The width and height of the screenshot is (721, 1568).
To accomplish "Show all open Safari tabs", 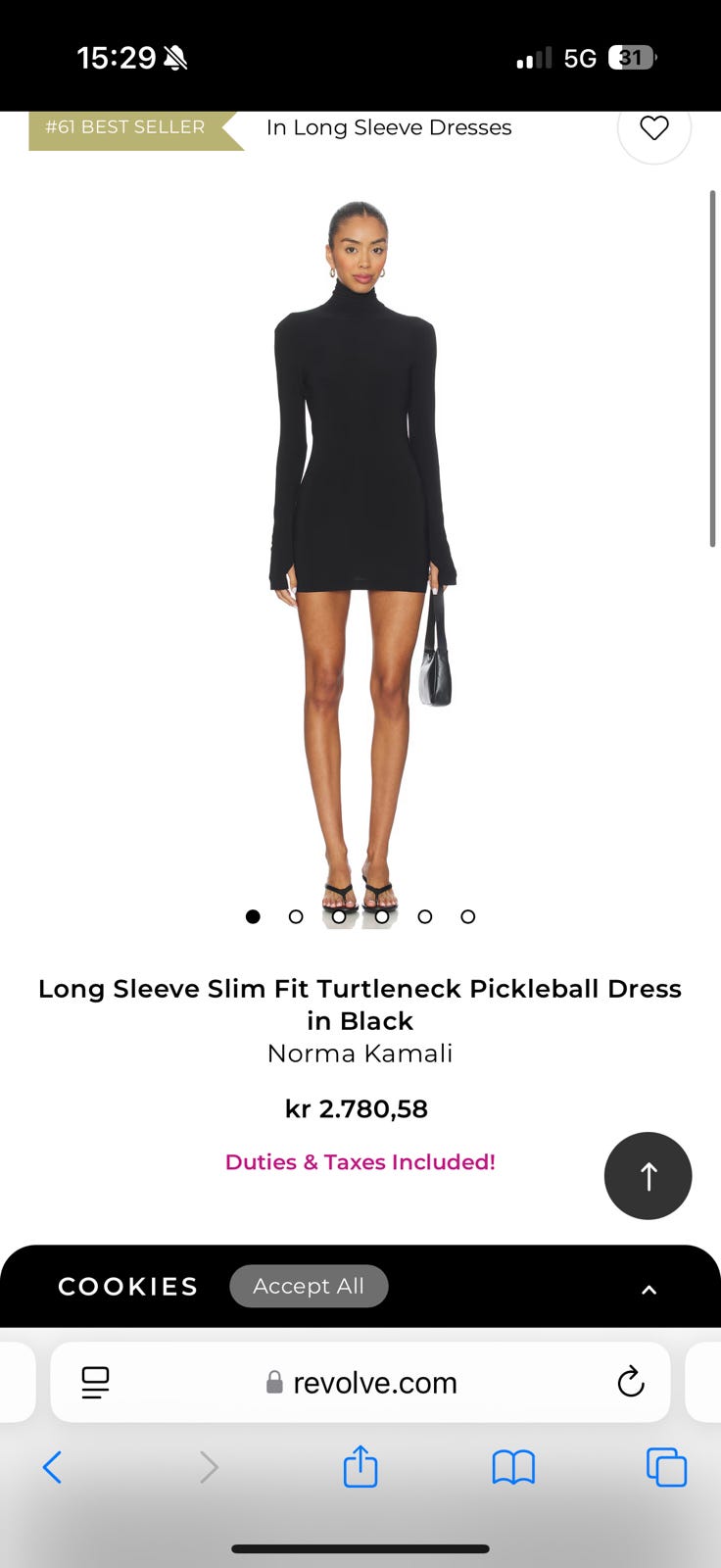I will [x=666, y=1467].
